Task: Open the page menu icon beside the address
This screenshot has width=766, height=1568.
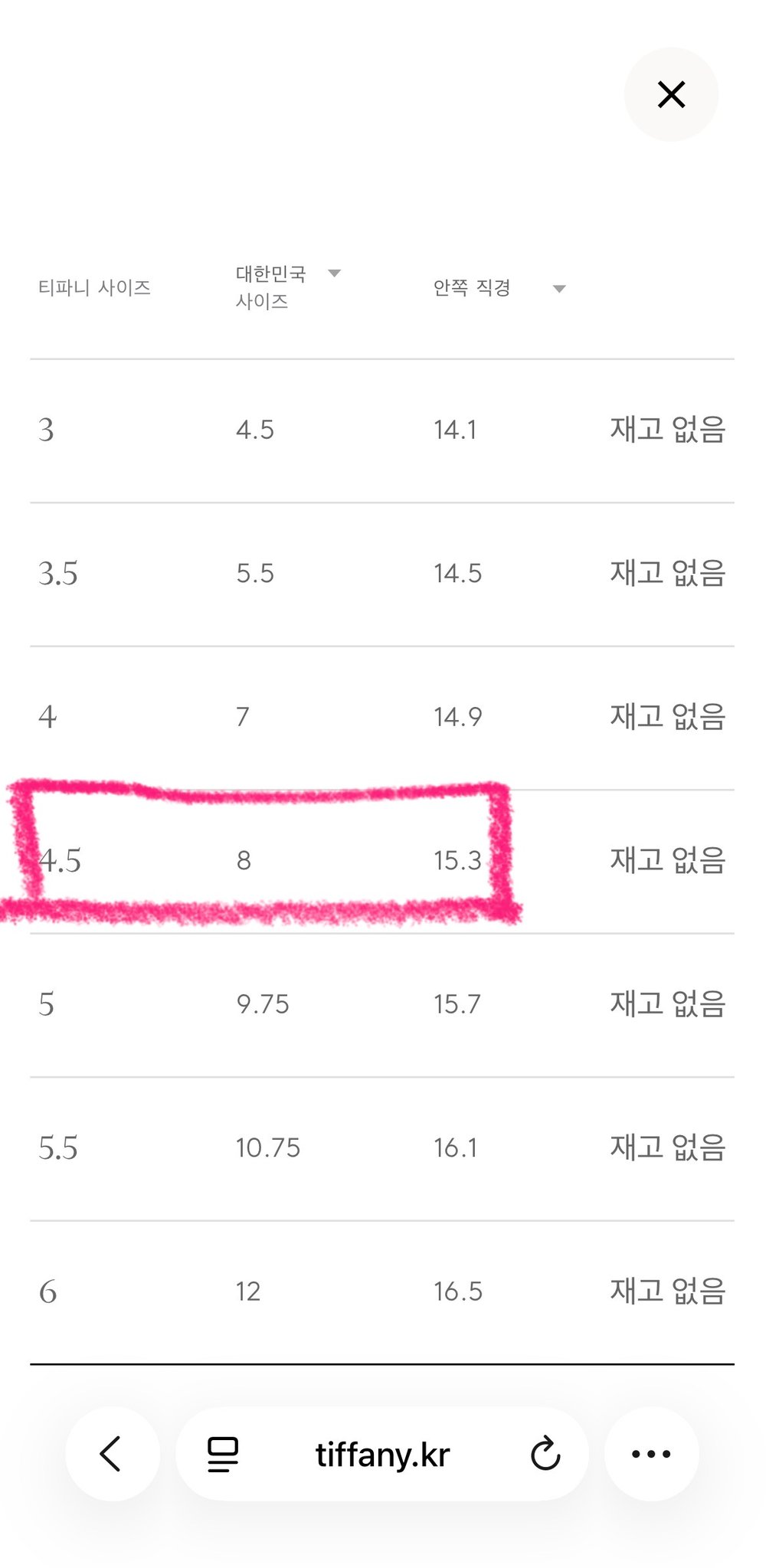Action: tap(223, 1454)
